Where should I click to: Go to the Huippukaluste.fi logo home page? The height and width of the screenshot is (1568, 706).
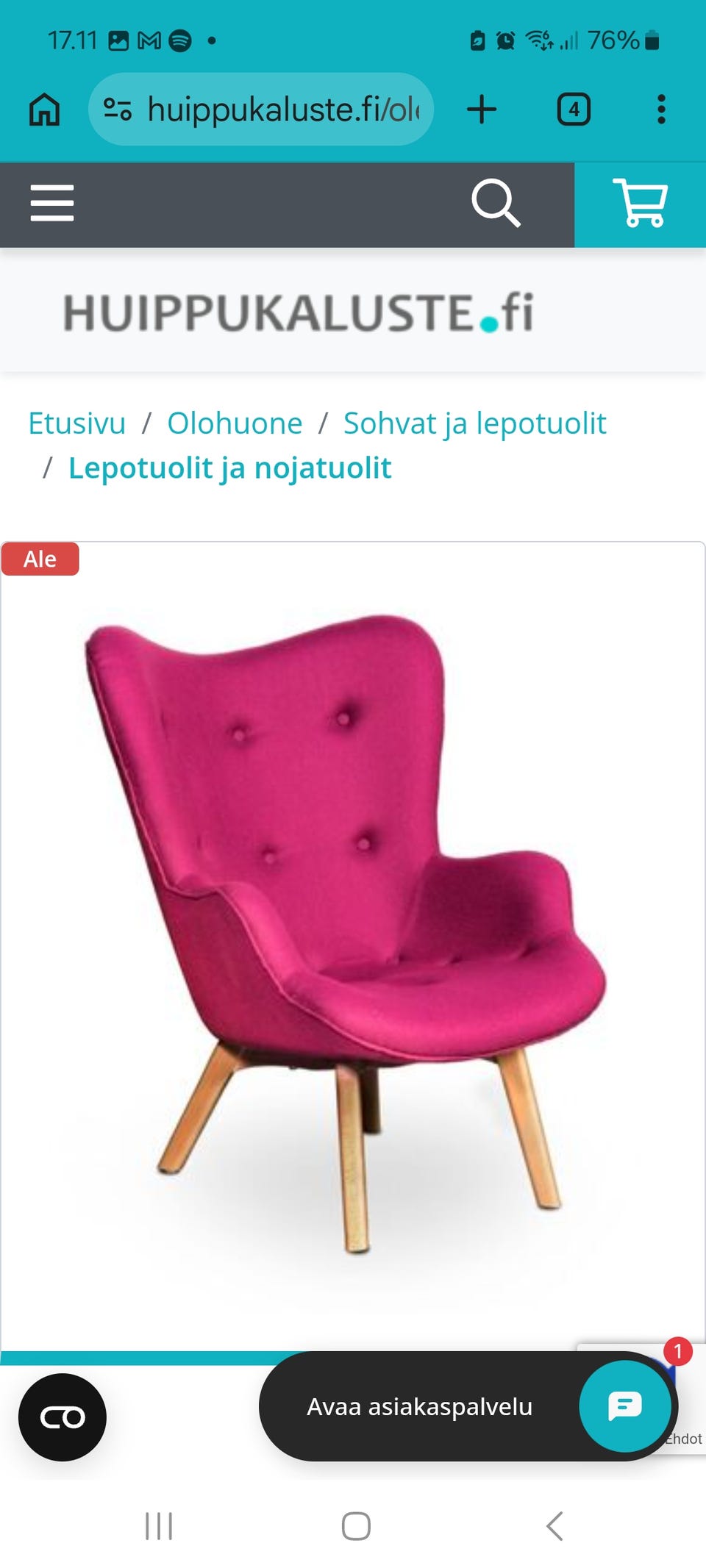click(298, 312)
